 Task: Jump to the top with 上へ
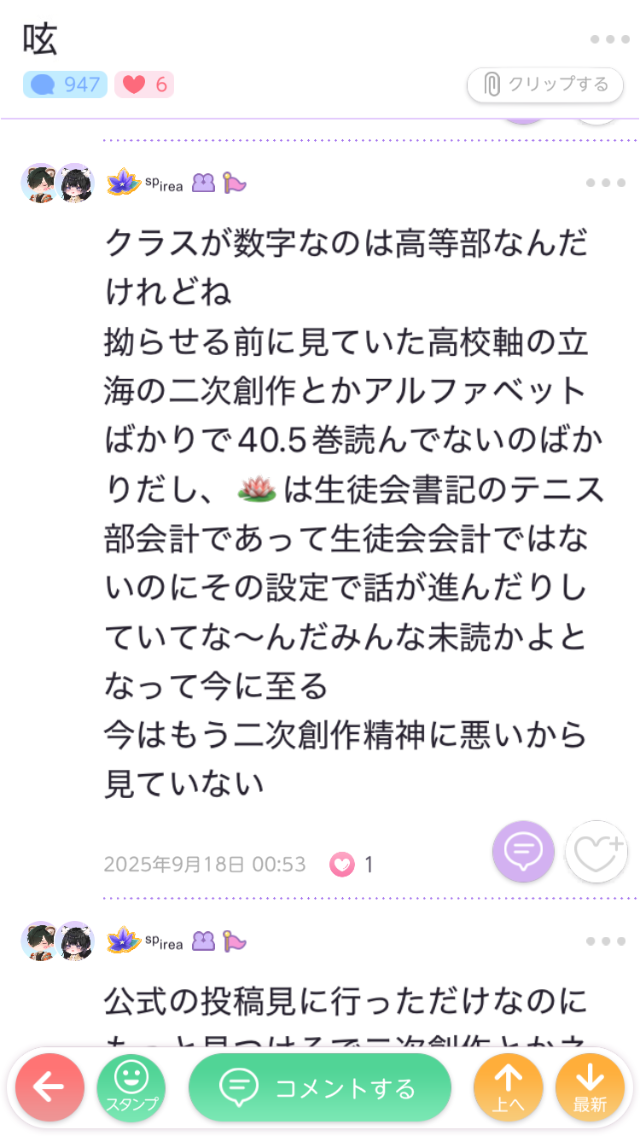509,1088
